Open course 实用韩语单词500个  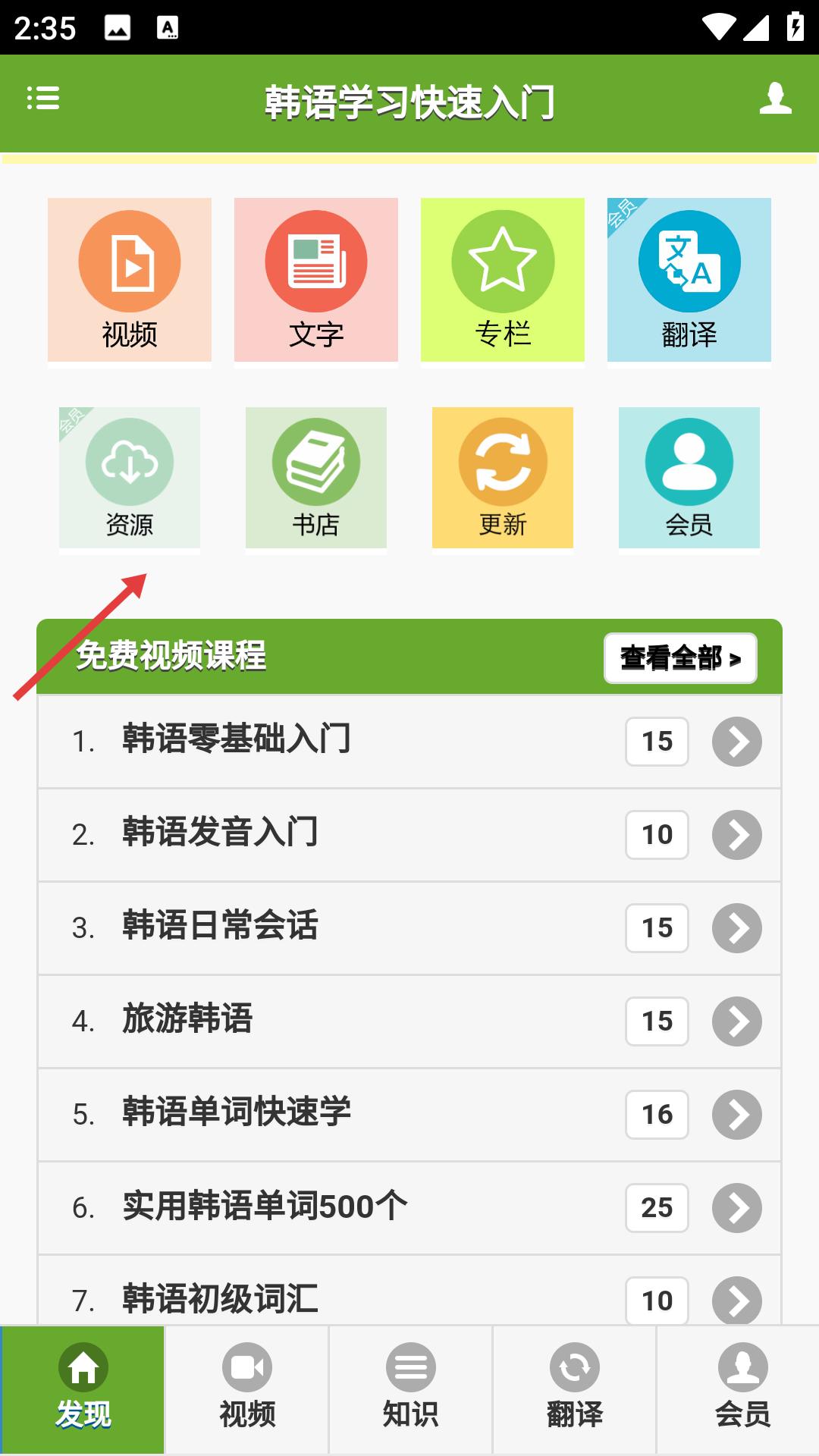[x=409, y=1208]
